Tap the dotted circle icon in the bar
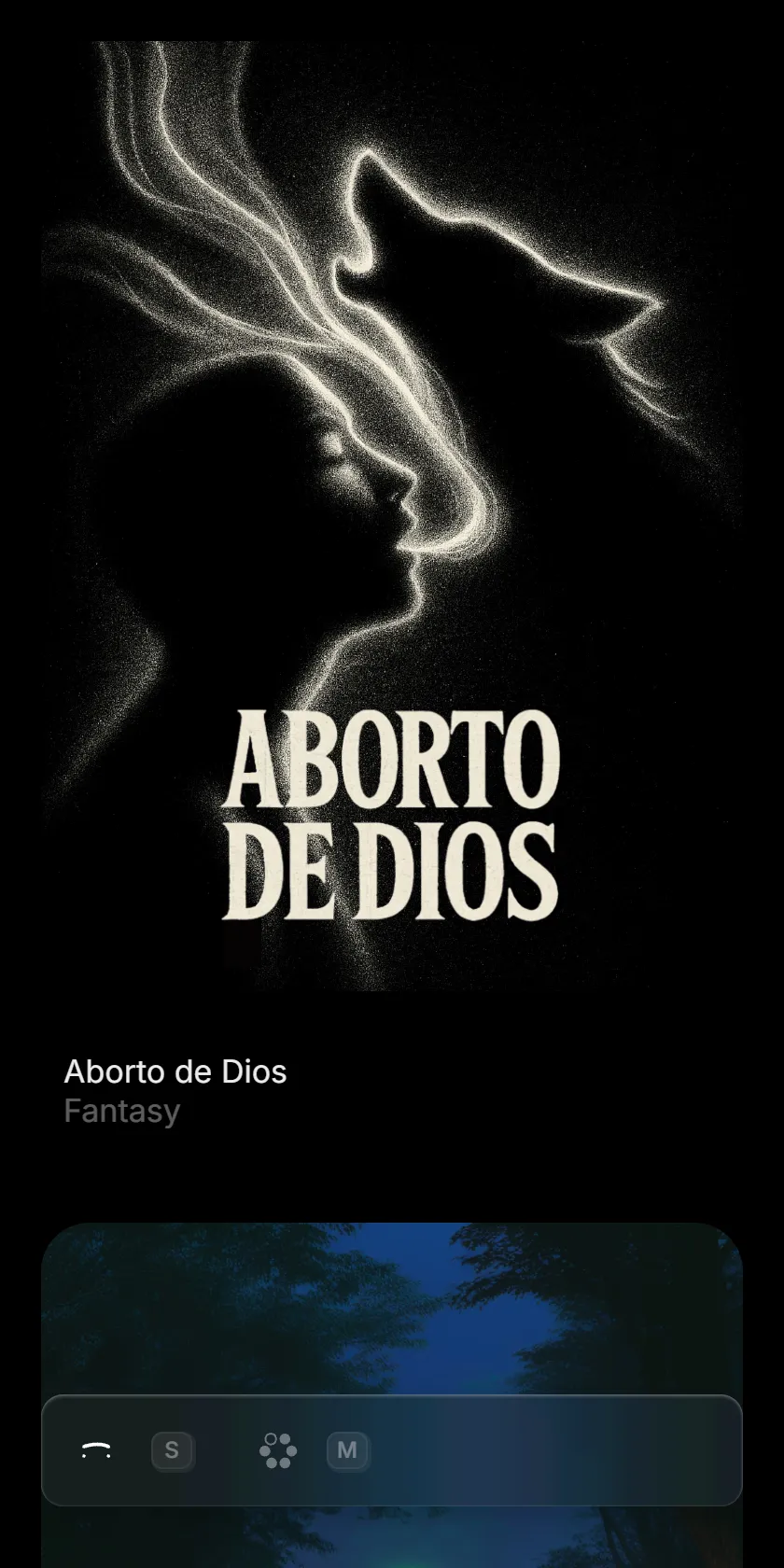This screenshot has width=784, height=1568. pyautogui.click(x=277, y=1450)
